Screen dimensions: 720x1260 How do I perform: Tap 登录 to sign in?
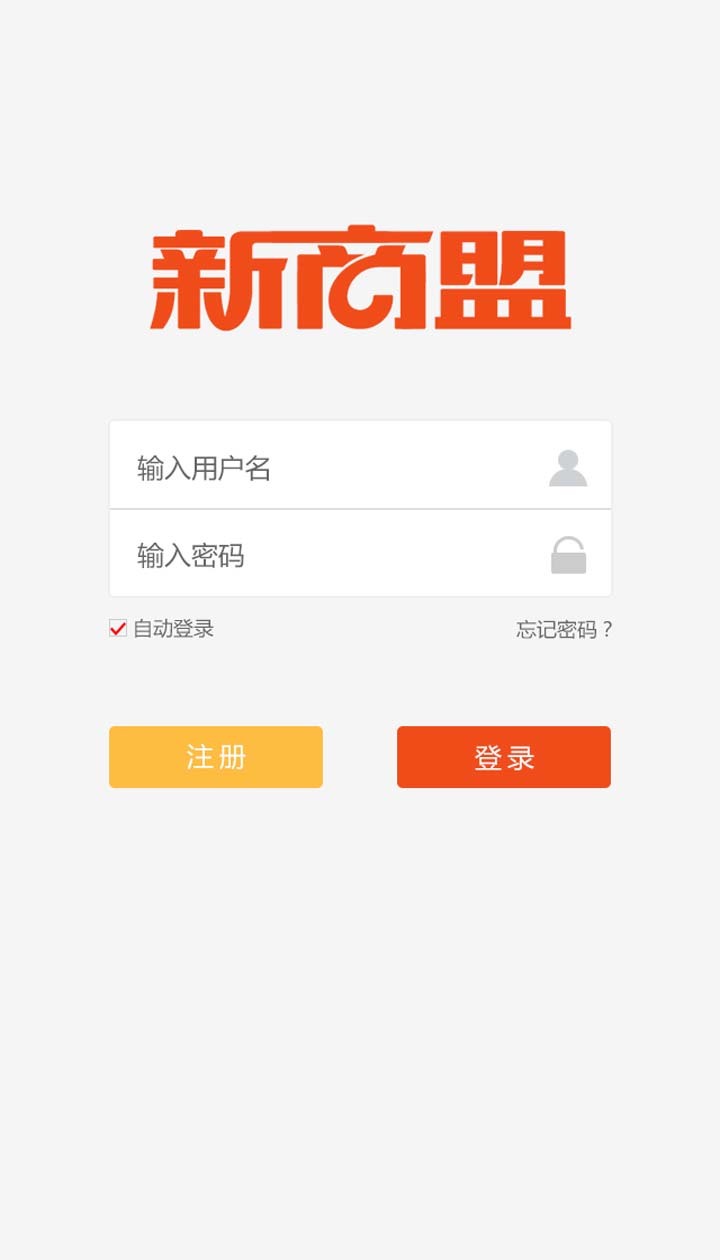[503, 757]
